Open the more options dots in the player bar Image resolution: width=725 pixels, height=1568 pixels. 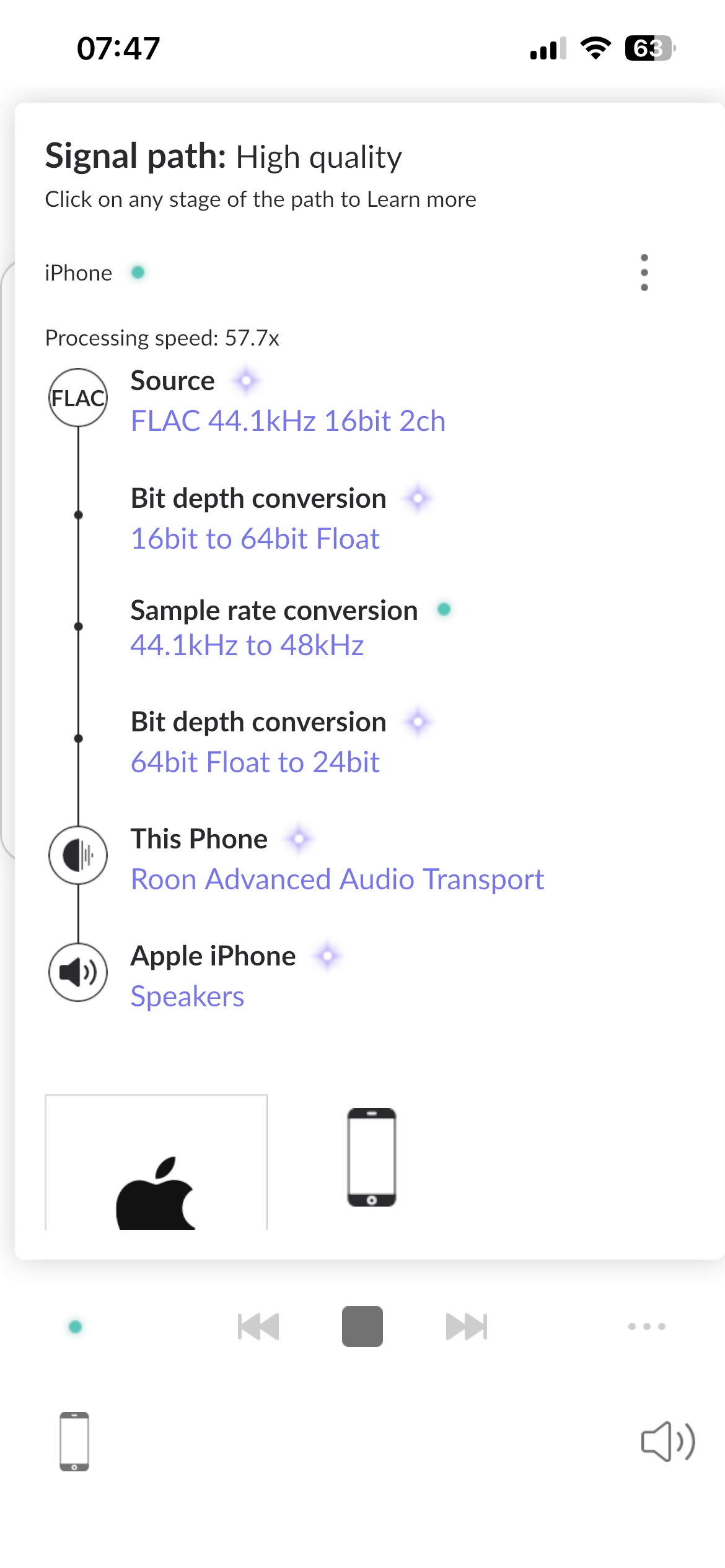click(647, 1326)
